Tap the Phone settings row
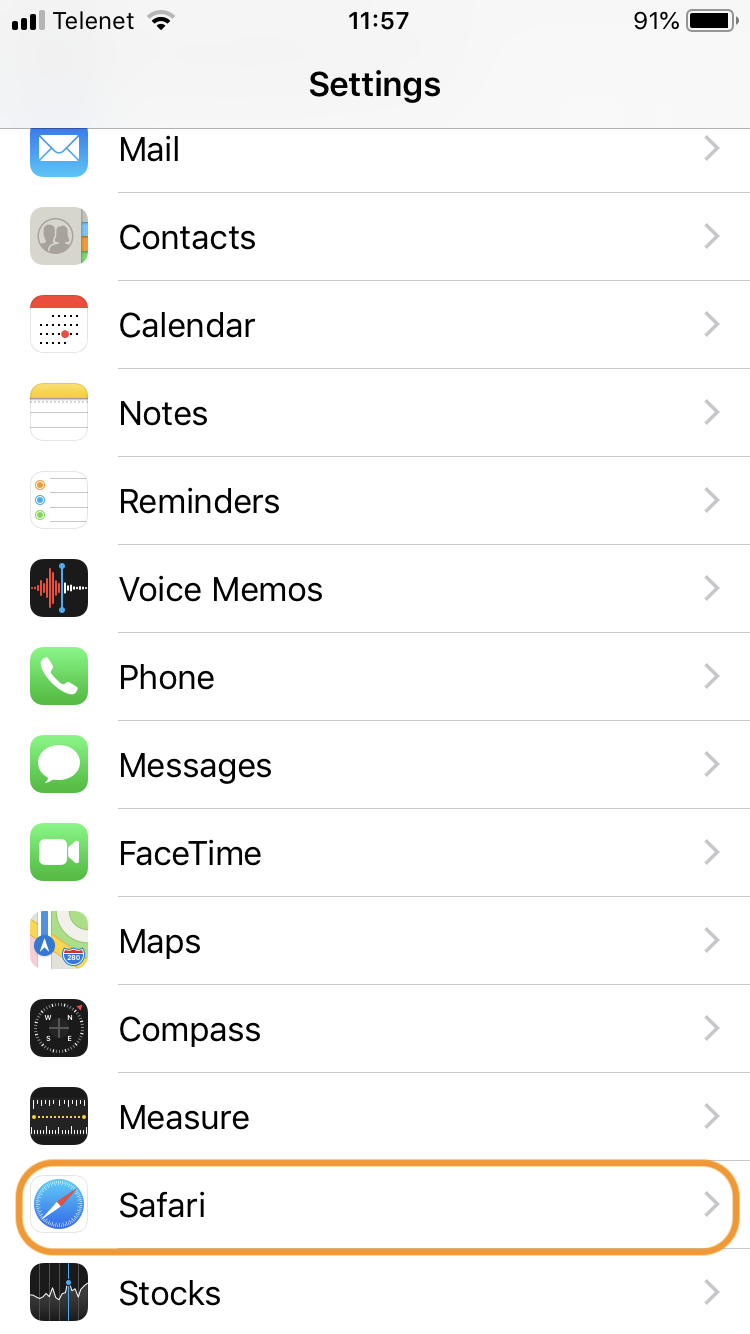Image resolution: width=750 pixels, height=1334 pixels. pyautogui.click(x=375, y=677)
